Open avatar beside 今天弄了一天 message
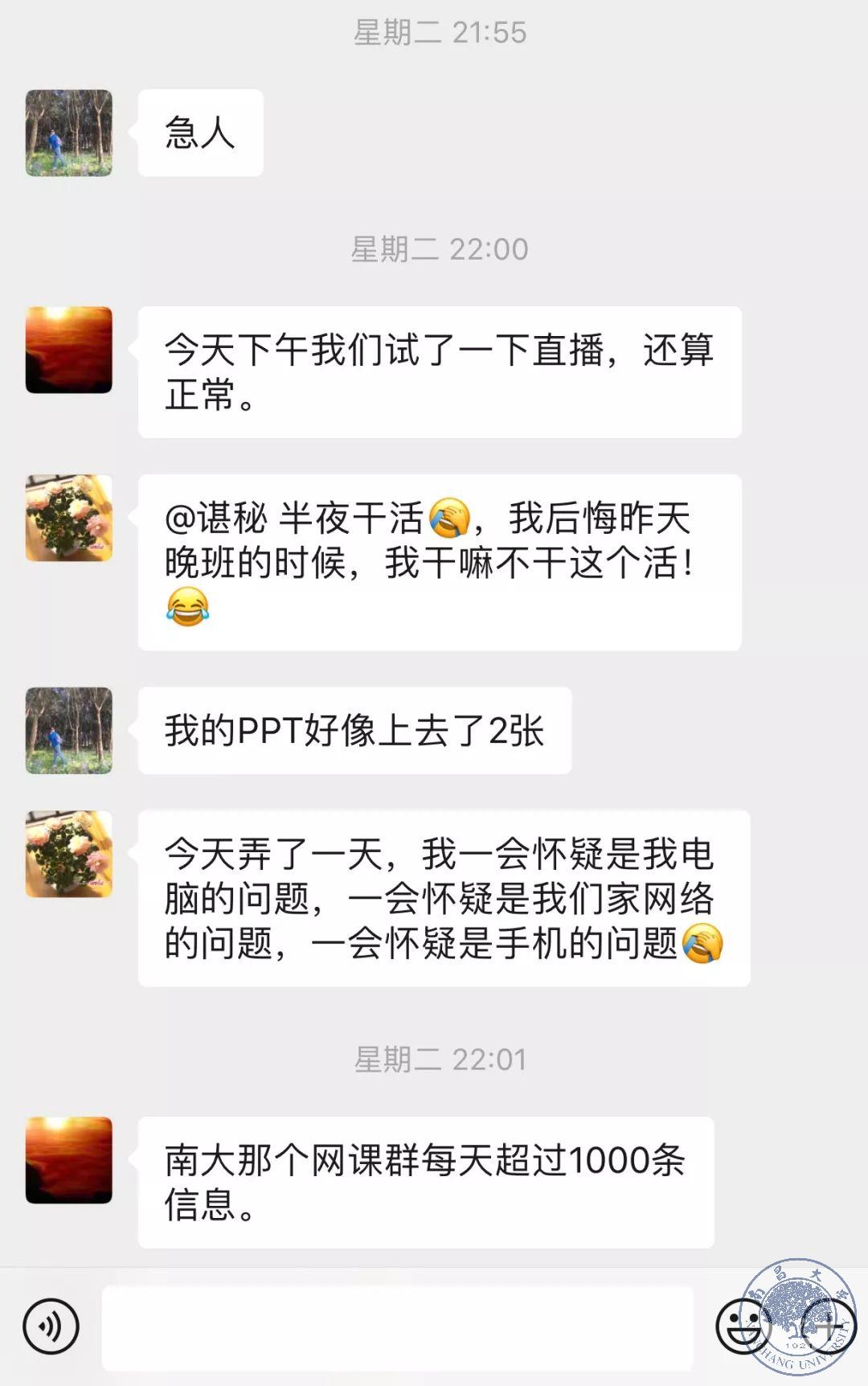The height and width of the screenshot is (1386, 868). click(69, 854)
